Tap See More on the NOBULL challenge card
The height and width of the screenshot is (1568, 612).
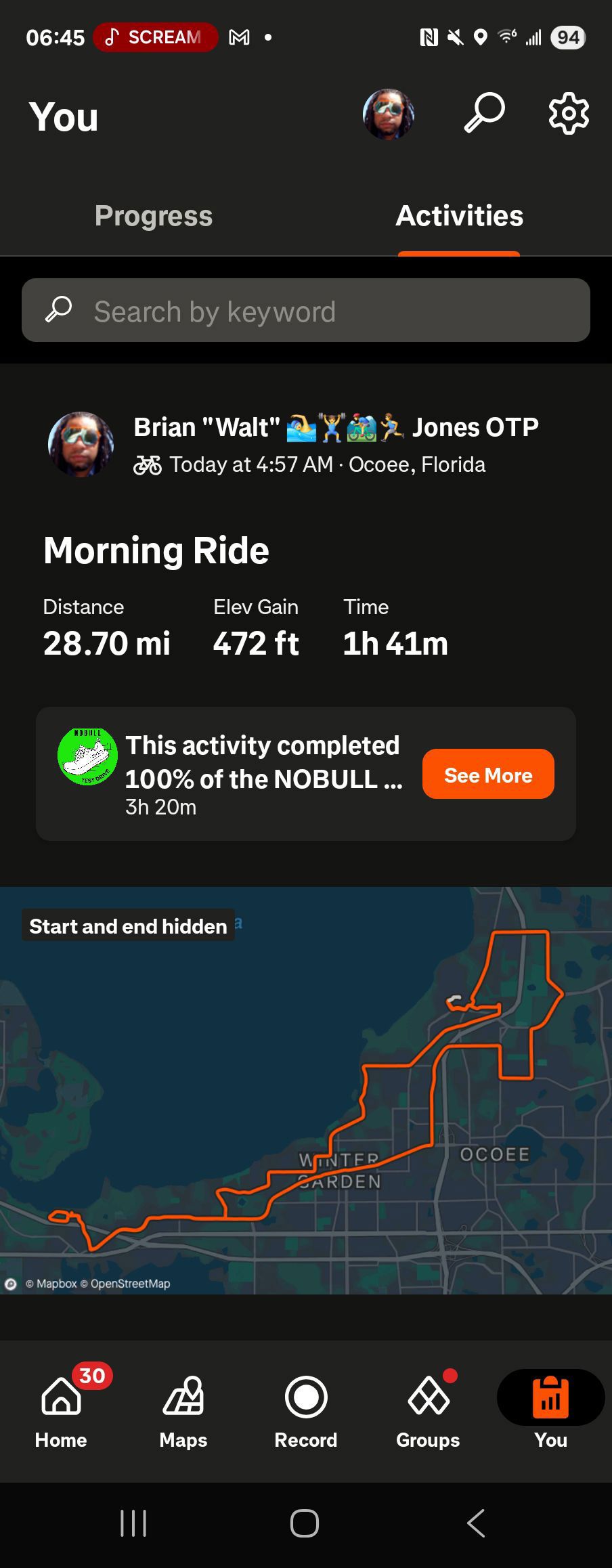(x=488, y=775)
